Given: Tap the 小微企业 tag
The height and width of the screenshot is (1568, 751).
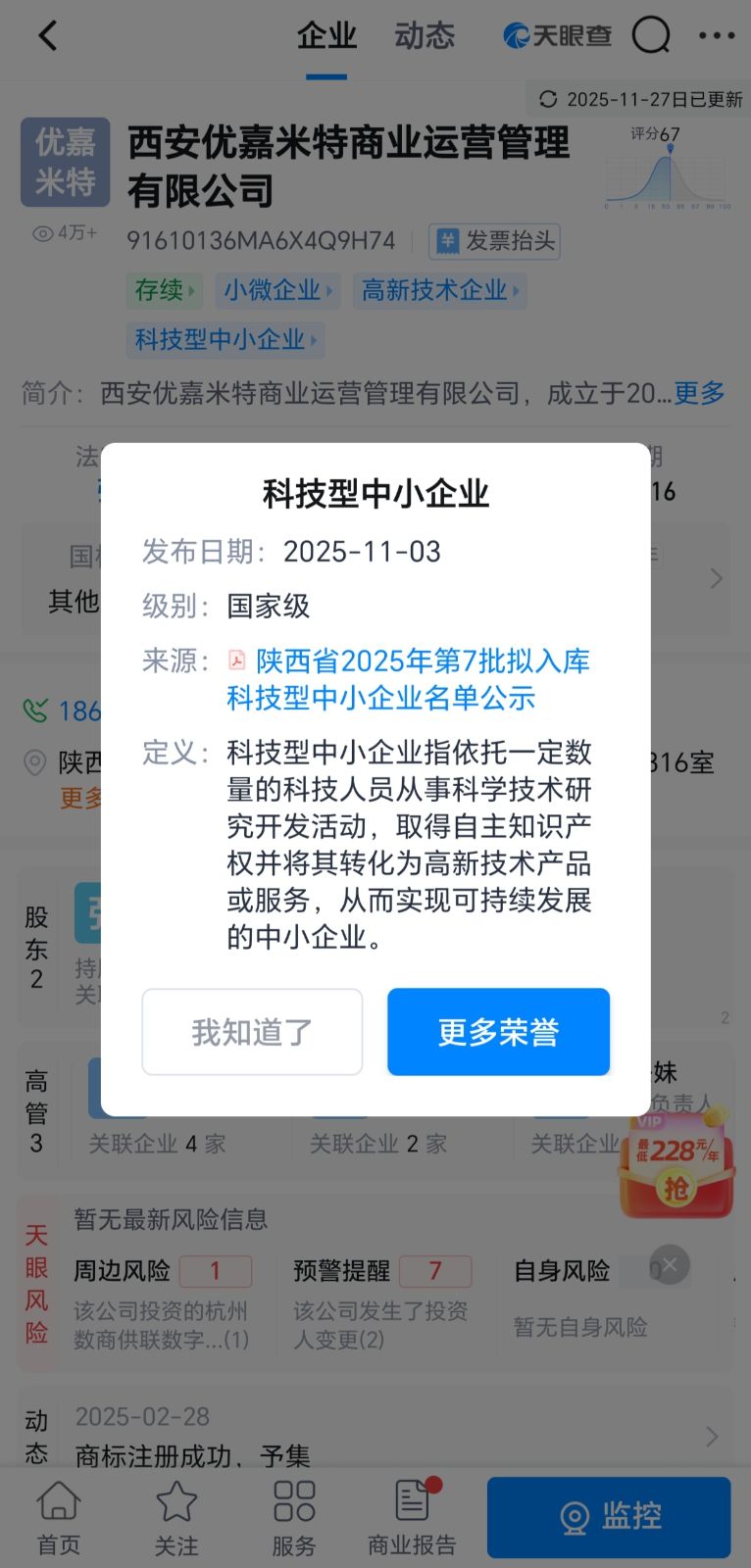Looking at the screenshot, I should (x=277, y=290).
